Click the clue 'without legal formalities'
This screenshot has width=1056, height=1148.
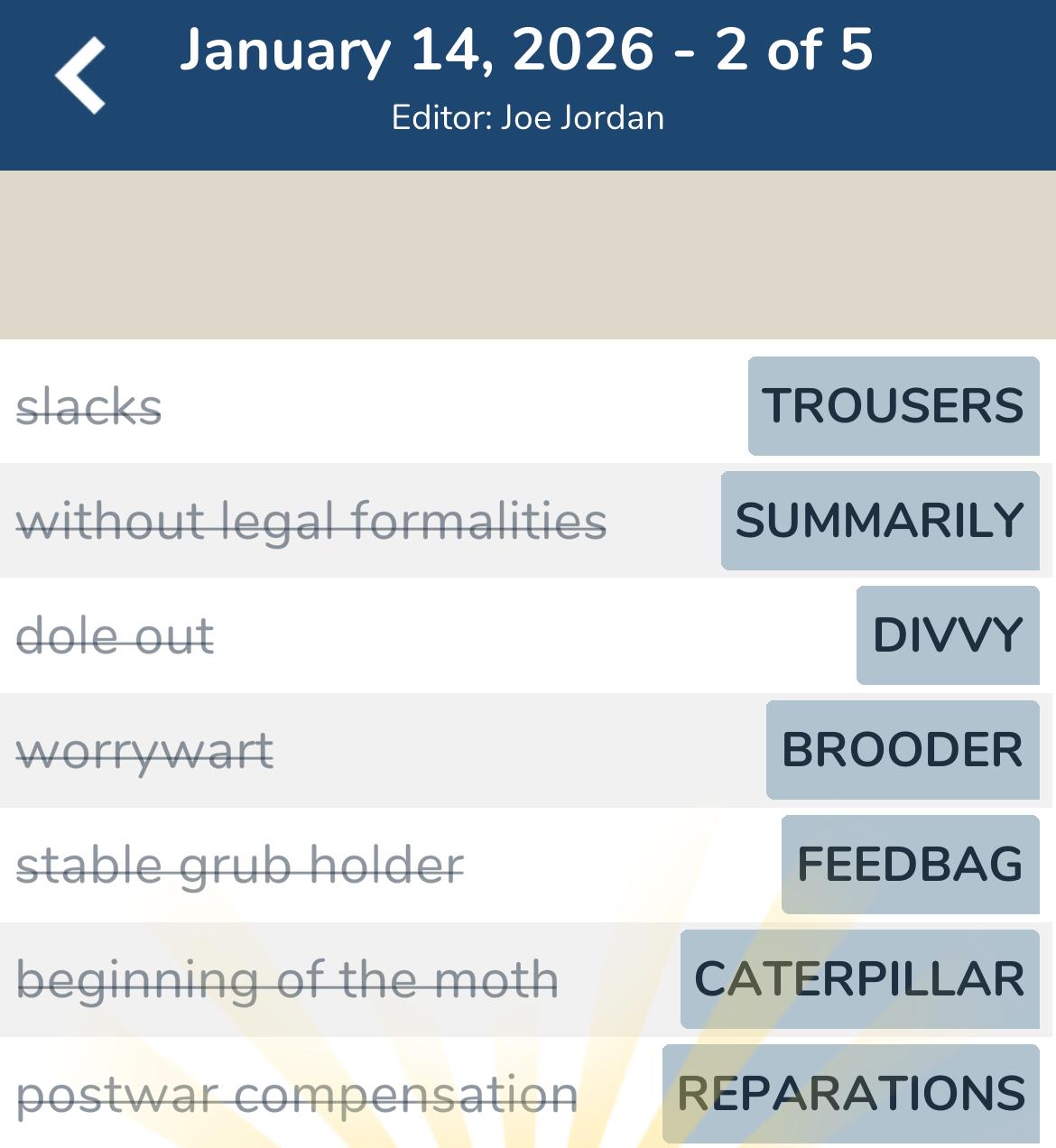(x=313, y=521)
